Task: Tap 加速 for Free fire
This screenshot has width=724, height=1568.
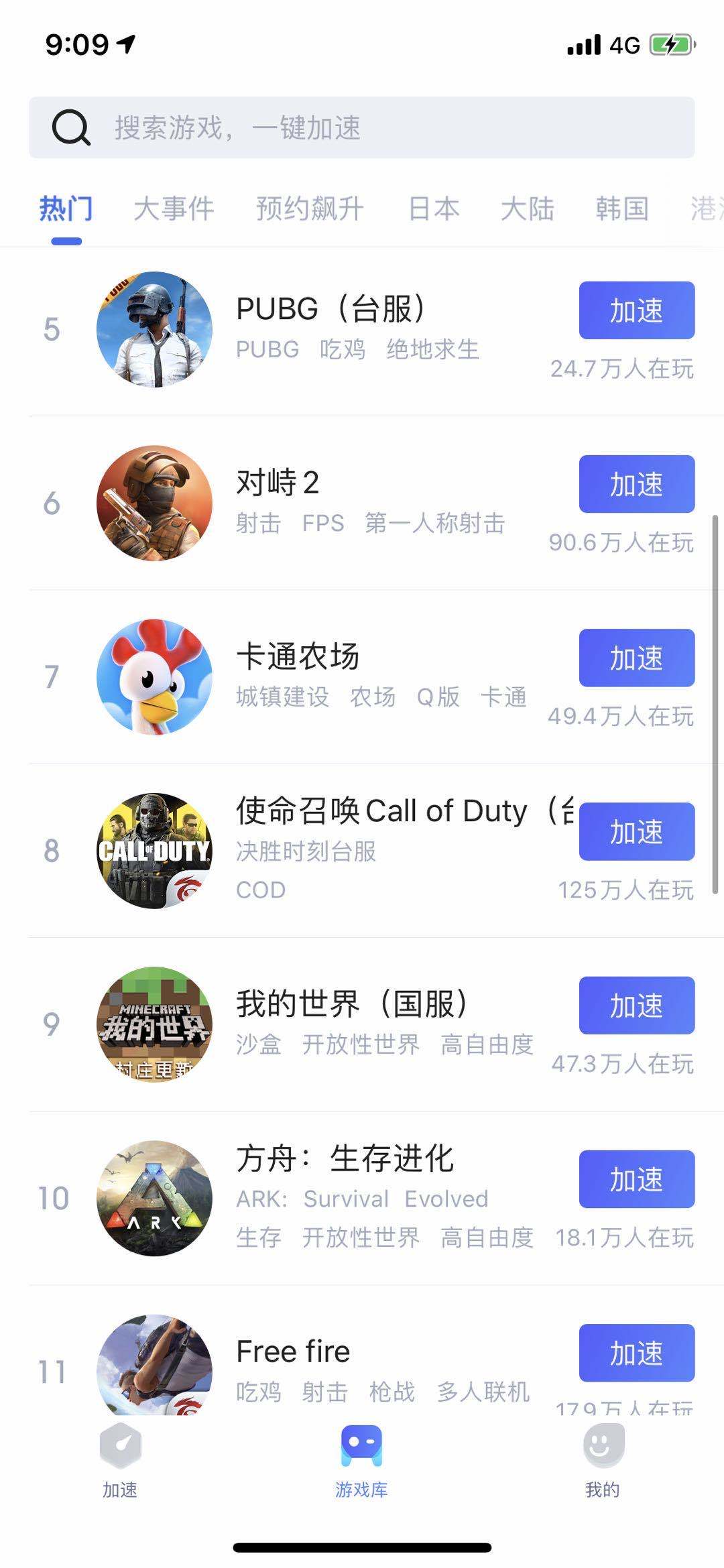Action: [x=636, y=1353]
